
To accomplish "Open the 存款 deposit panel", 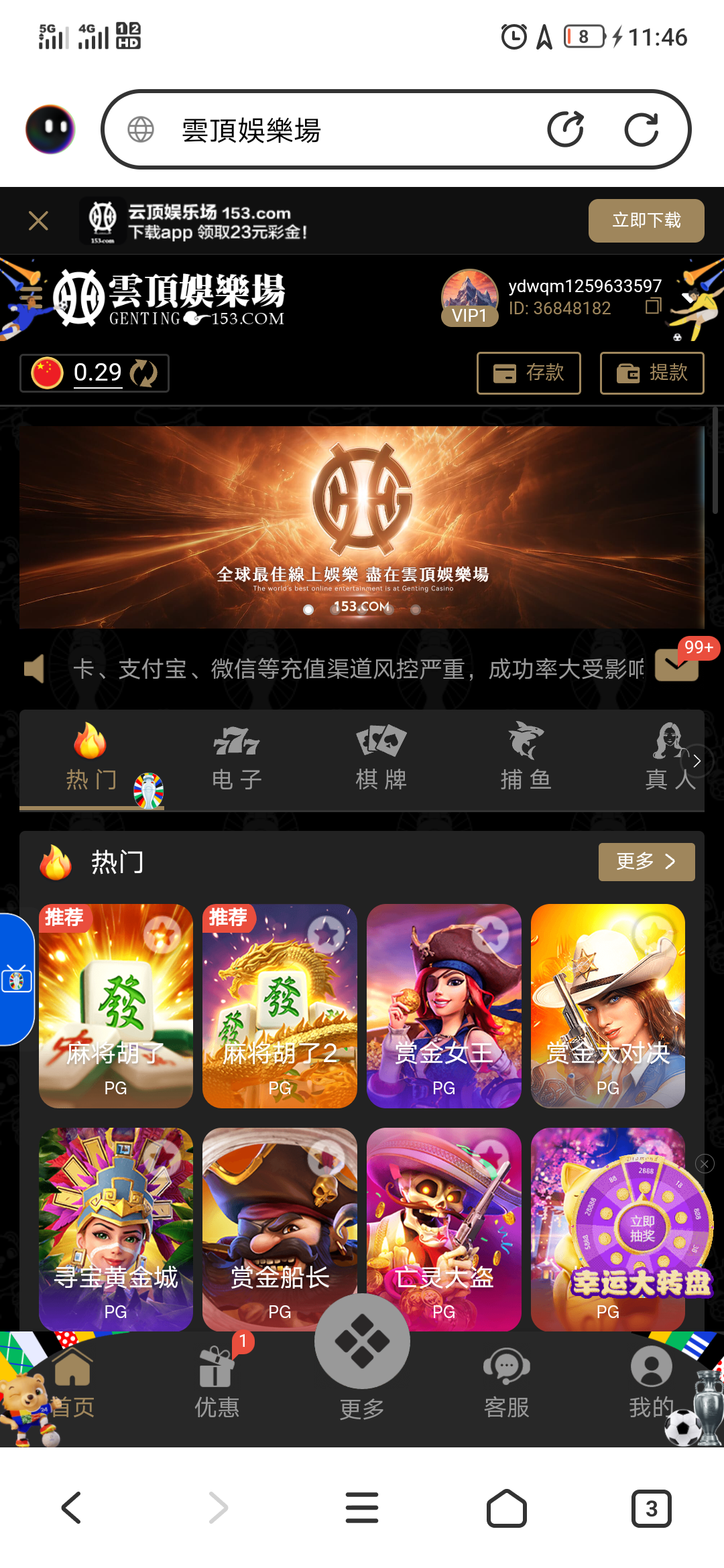I will pyautogui.click(x=528, y=373).
